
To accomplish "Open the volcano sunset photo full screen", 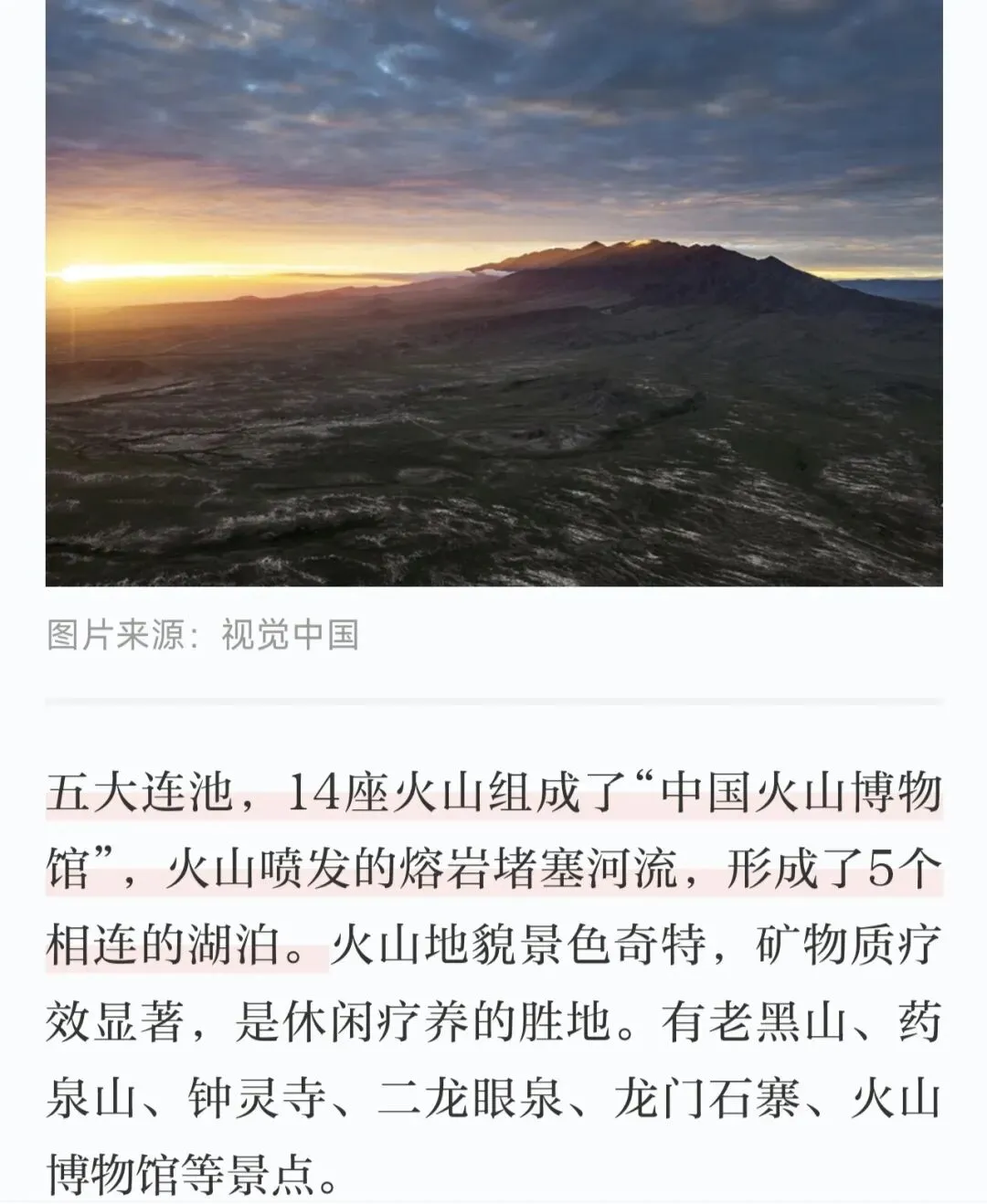I will tap(493, 292).
